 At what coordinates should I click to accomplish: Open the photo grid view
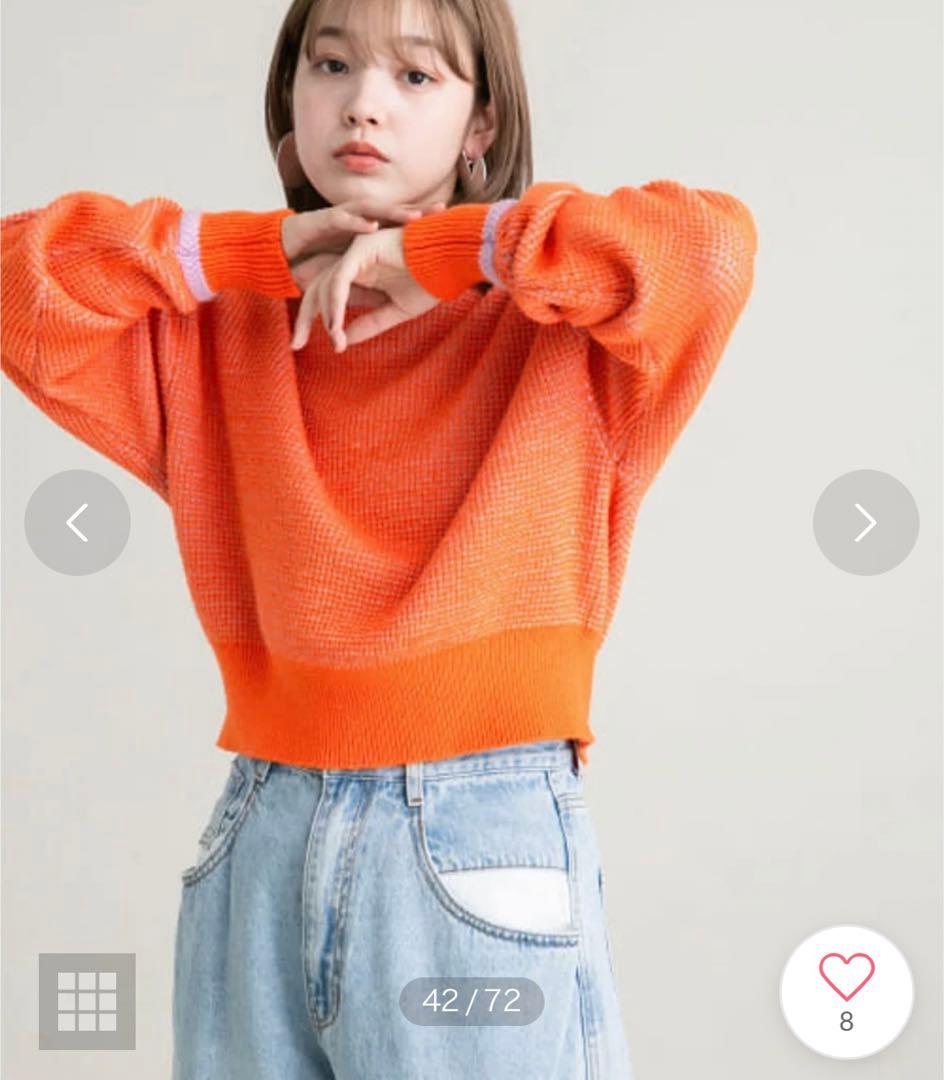(x=87, y=1001)
